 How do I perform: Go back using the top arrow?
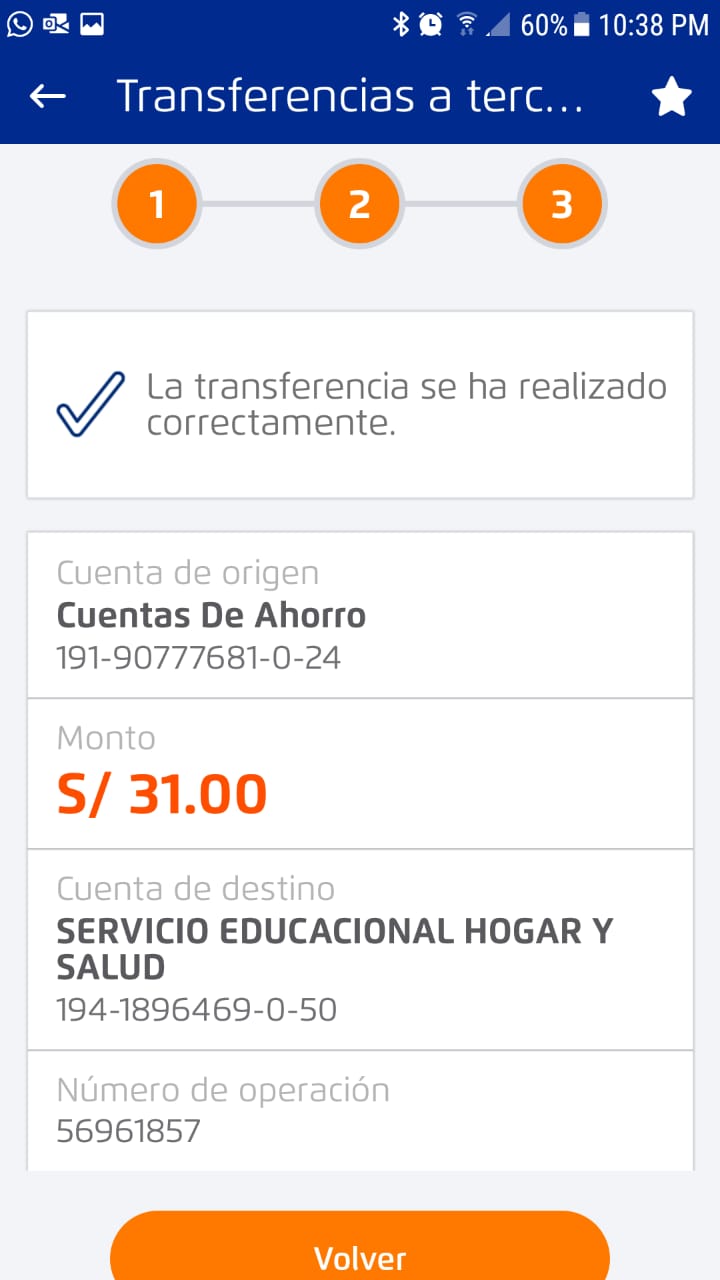tap(47, 96)
